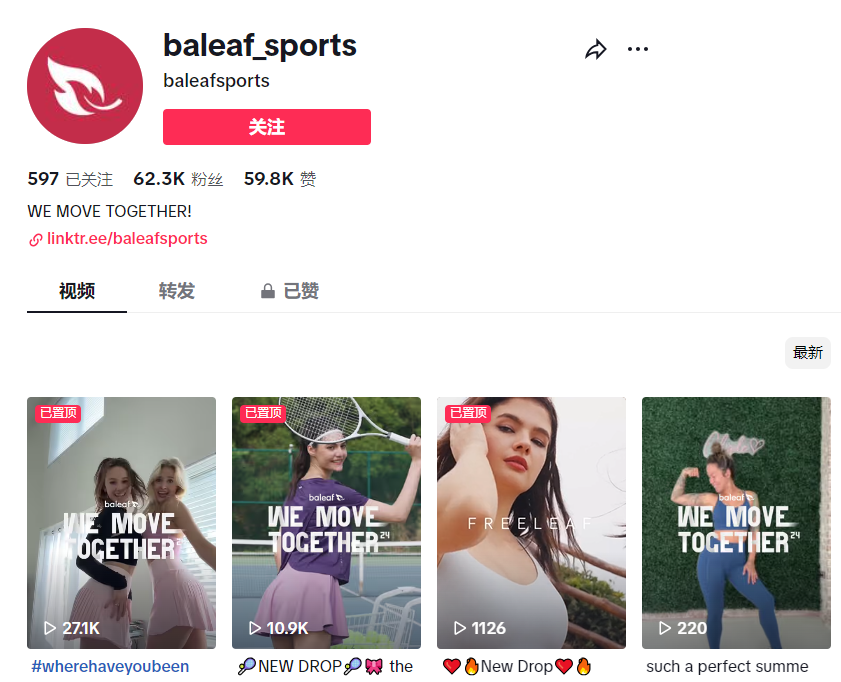Viewport: 841px width, 682px height.
Task: Switch to the 转发 reposts tab
Action: coord(177,291)
